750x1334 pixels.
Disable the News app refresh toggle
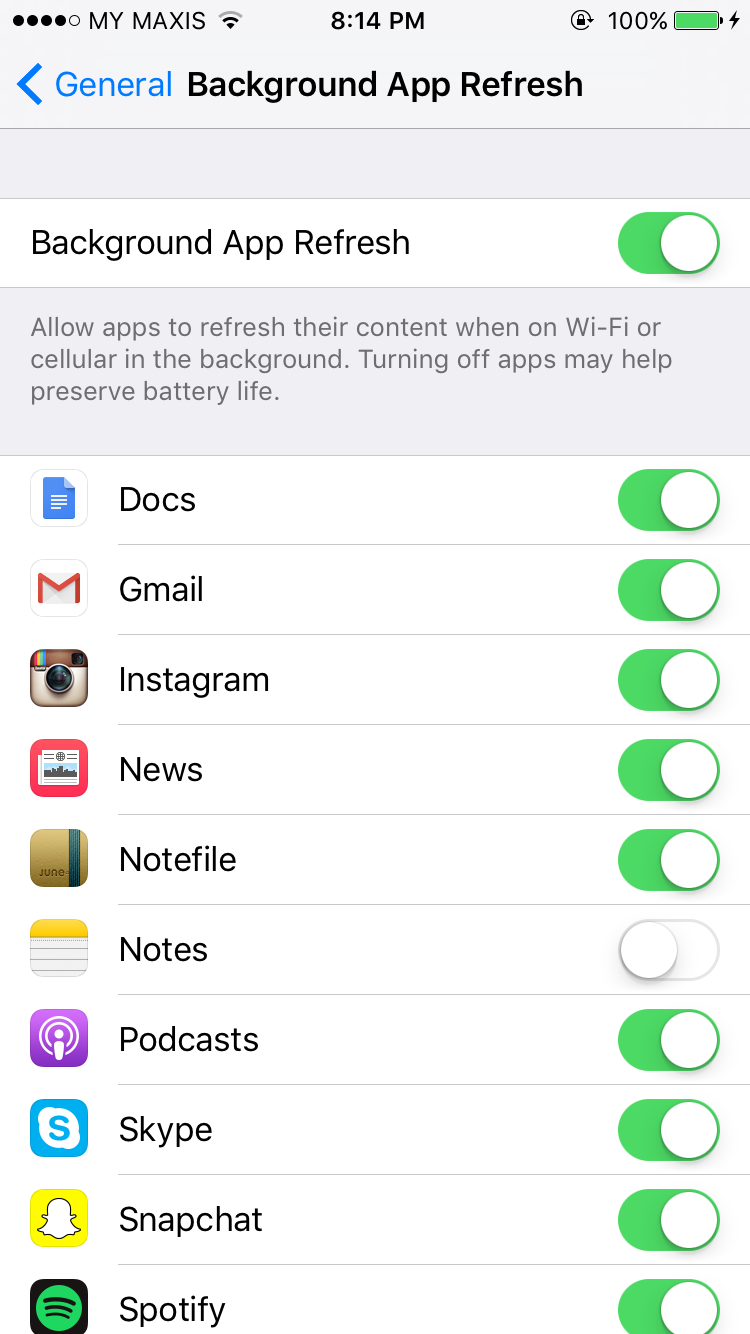[x=669, y=770]
